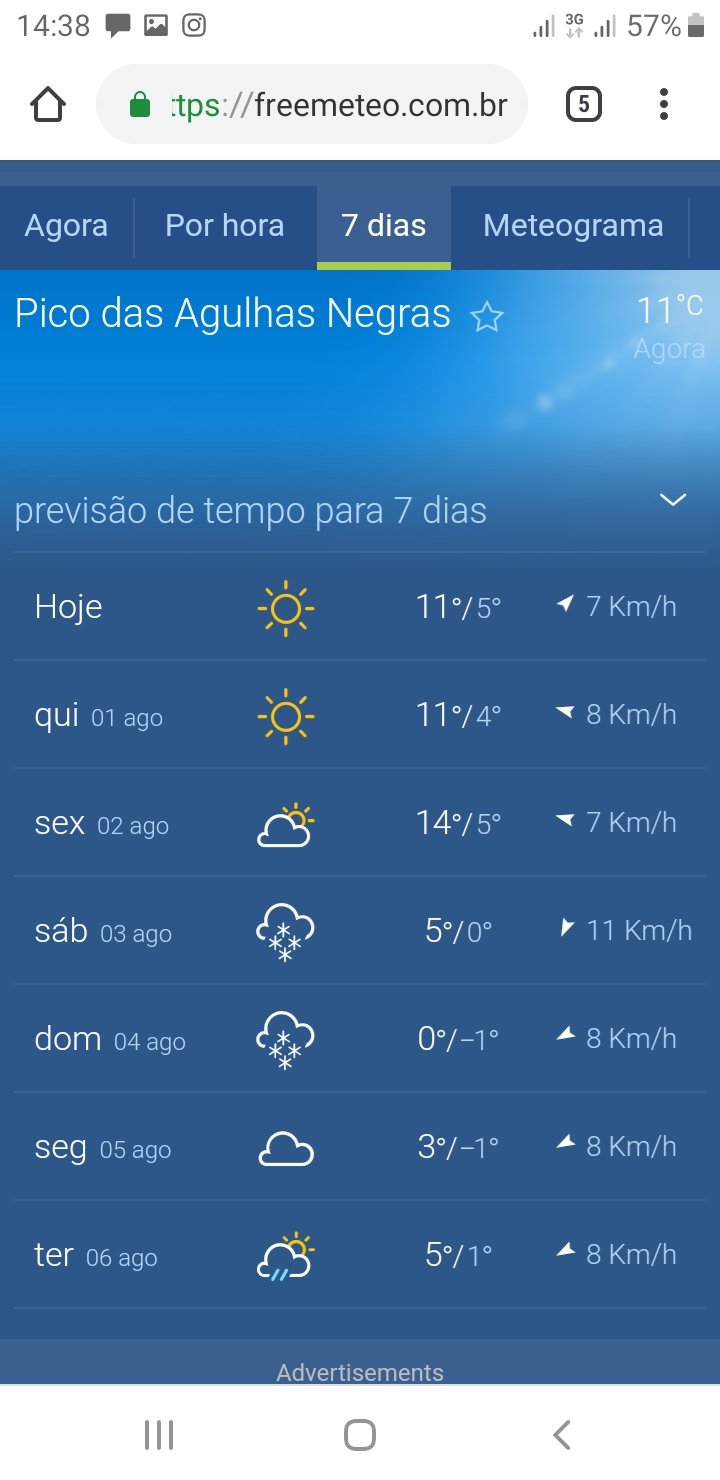The width and height of the screenshot is (720, 1480).
Task: View details for sex 02 ago
Action: (x=360, y=822)
